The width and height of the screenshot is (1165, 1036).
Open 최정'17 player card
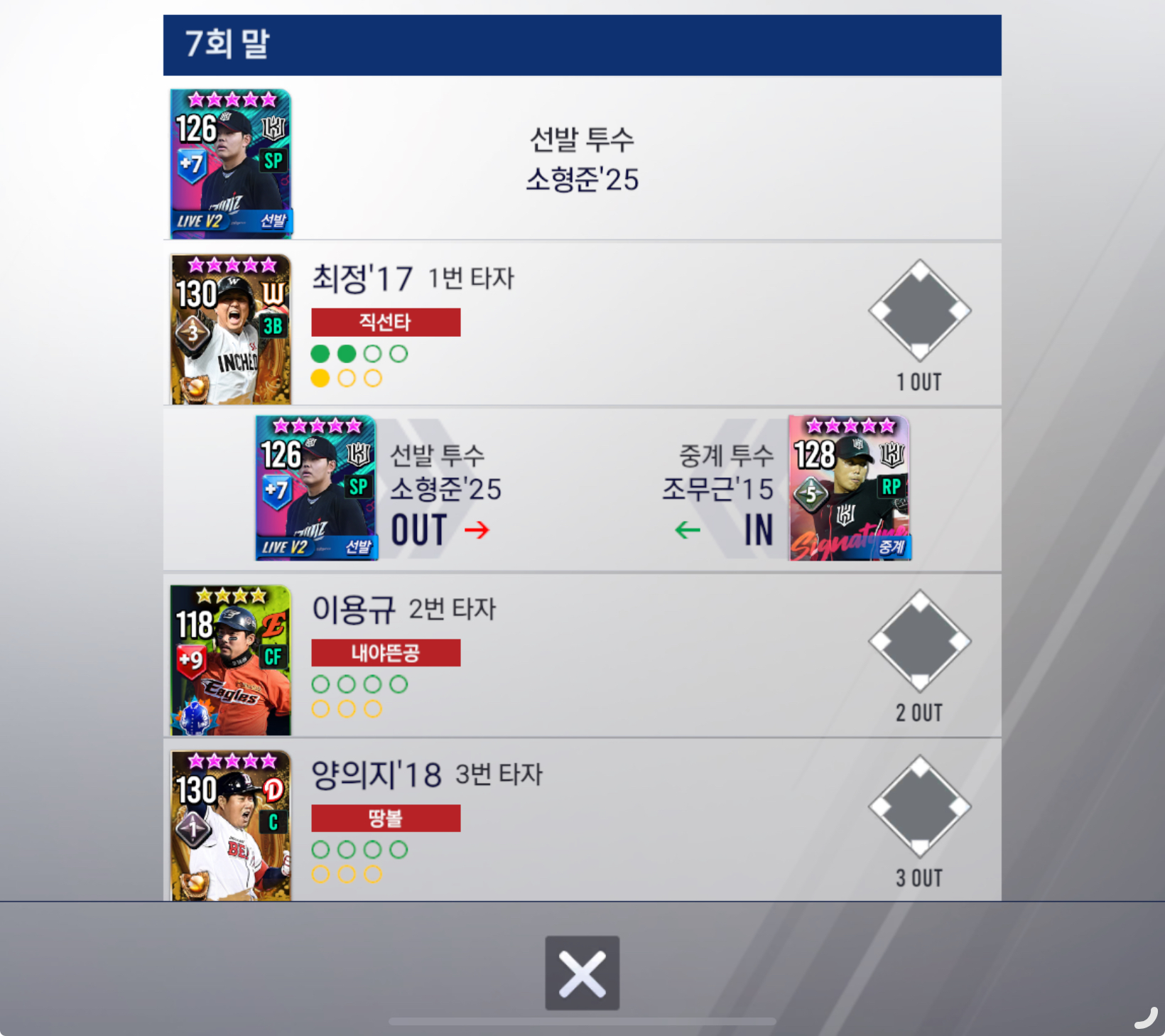(231, 330)
